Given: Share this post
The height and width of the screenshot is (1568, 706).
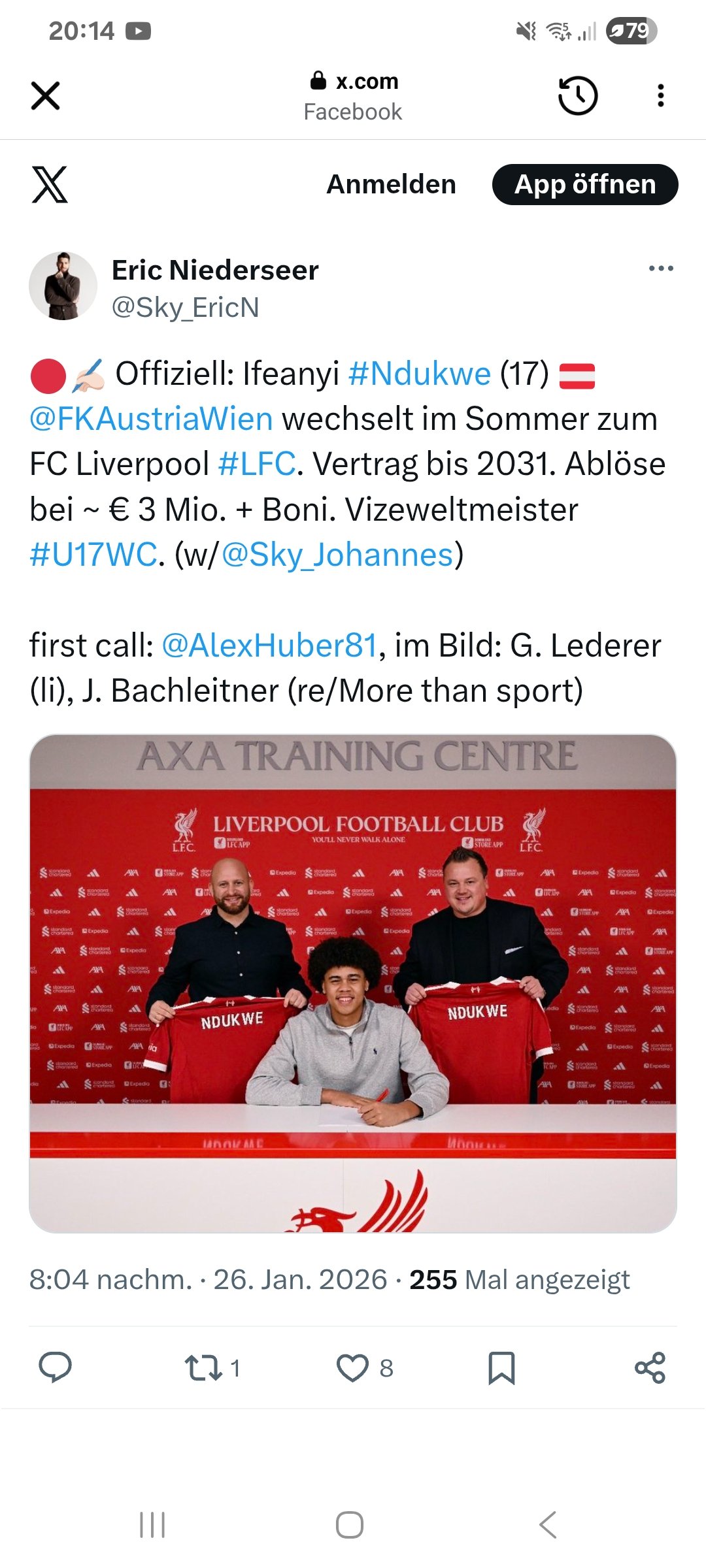Looking at the screenshot, I should pyautogui.click(x=650, y=1367).
